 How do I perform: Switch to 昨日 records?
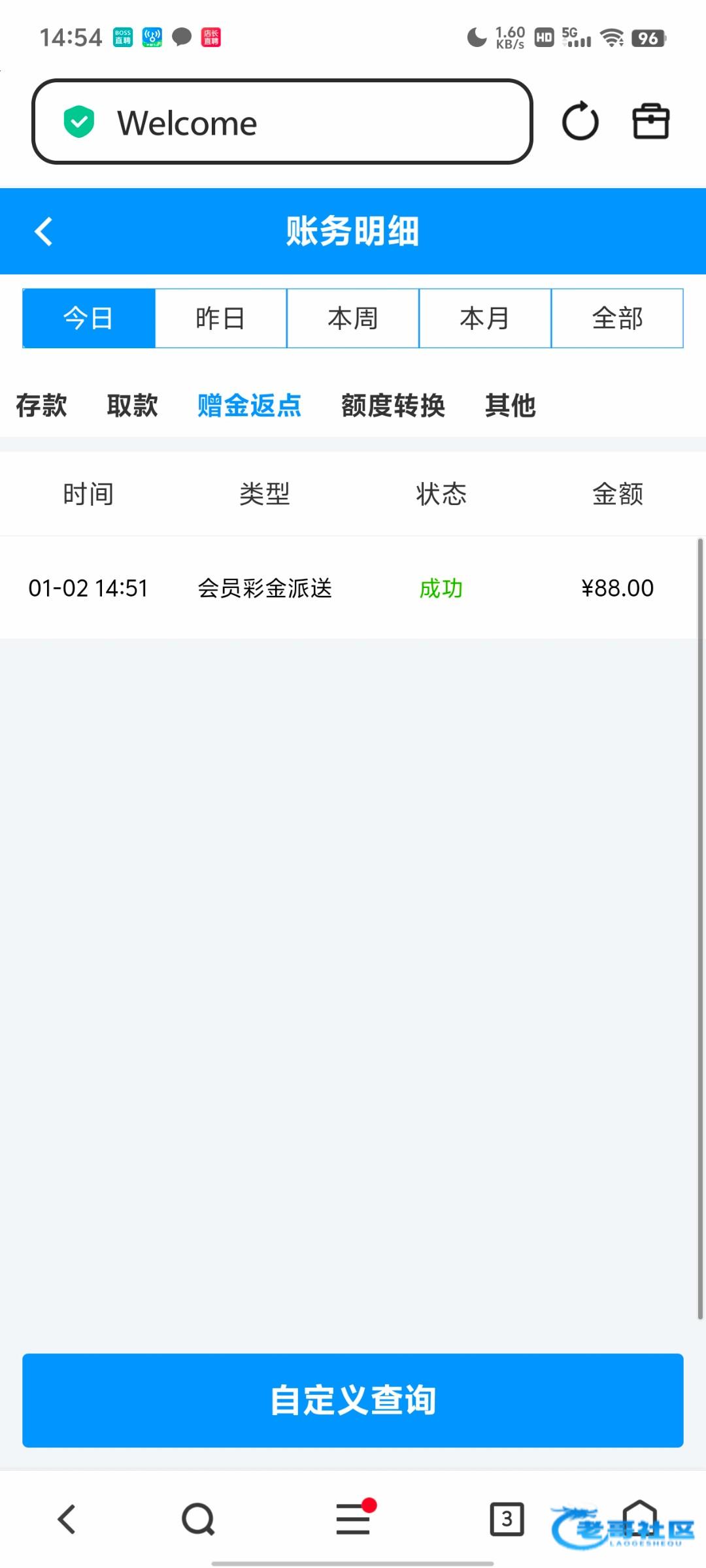221,318
